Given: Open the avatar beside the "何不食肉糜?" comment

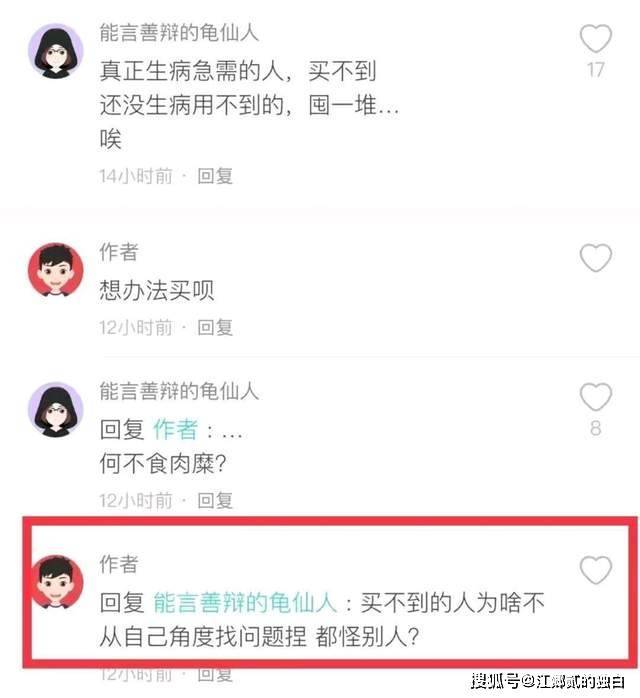Looking at the screenshot, I should 54,409.
